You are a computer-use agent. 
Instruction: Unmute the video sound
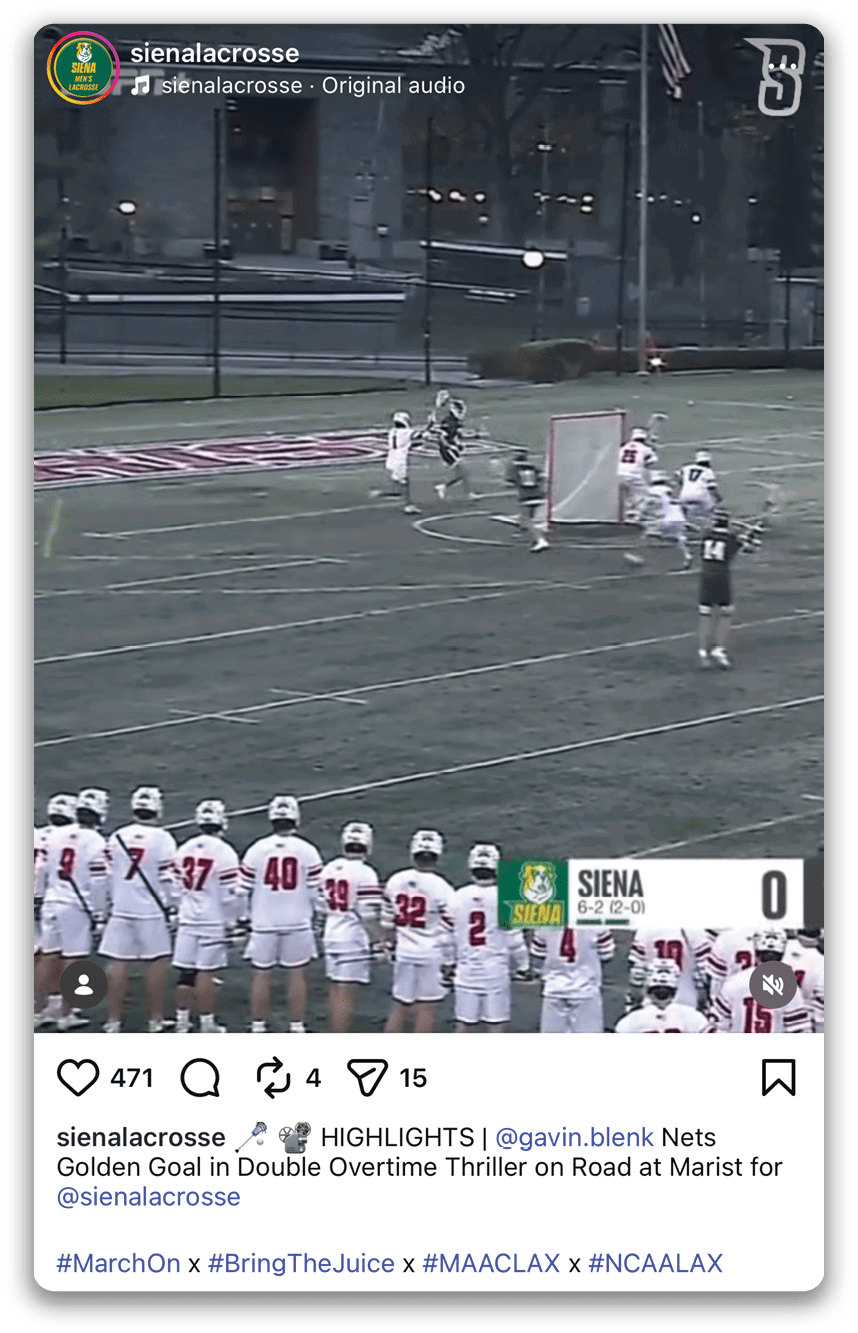773,985
